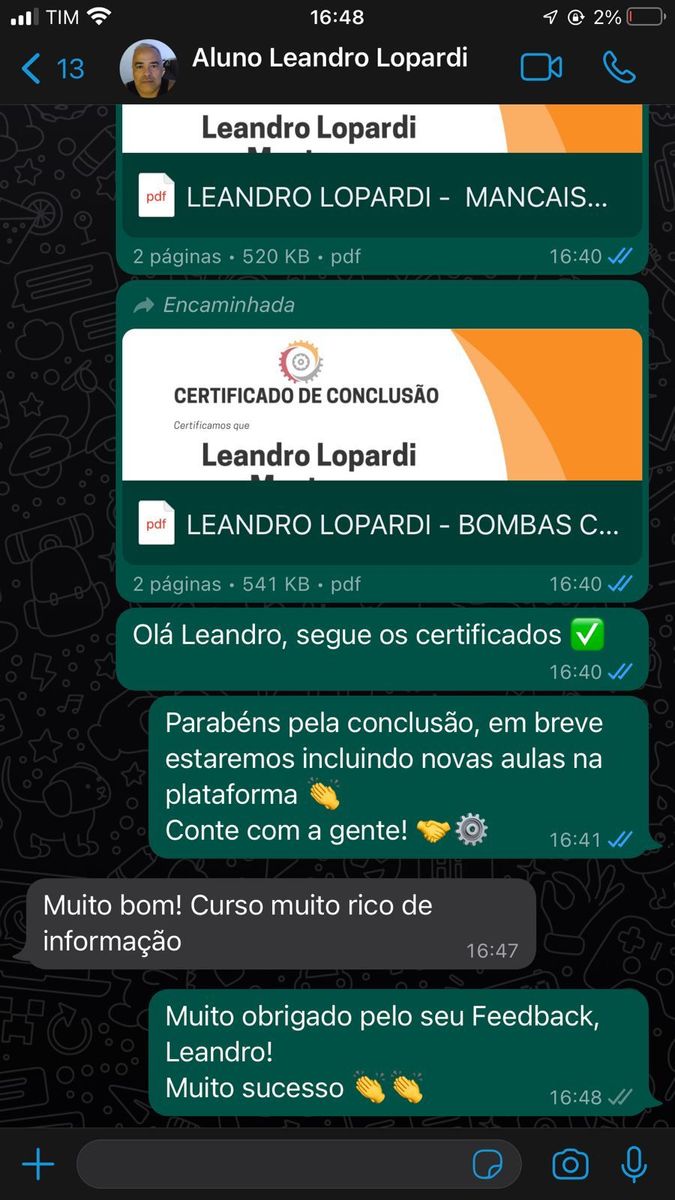
Task: Tap the microphone to record audio
Action: pyautogui.click(x=633, y=1164)
